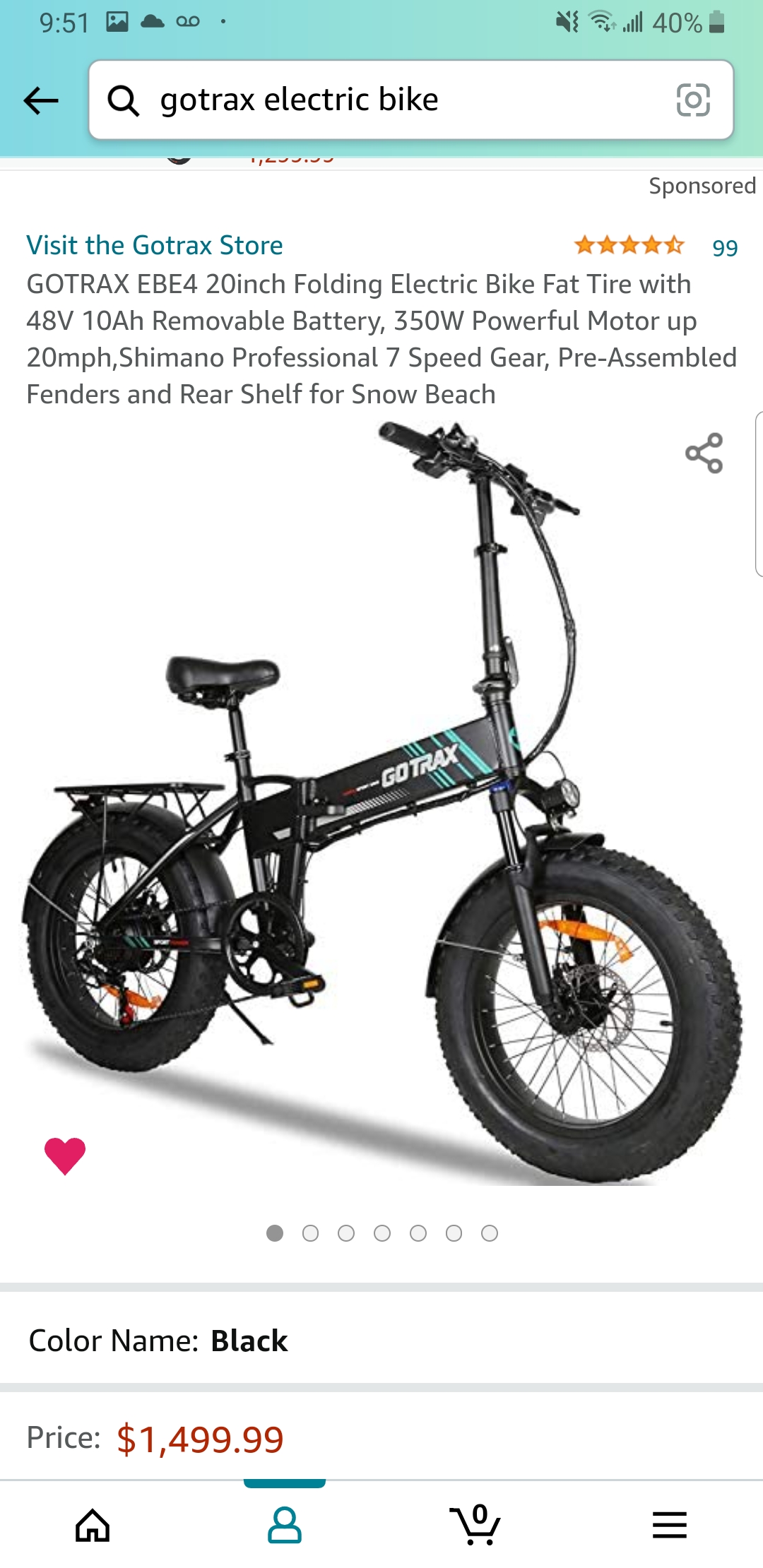
Task: Share this product listing
Action: point(704,453)
